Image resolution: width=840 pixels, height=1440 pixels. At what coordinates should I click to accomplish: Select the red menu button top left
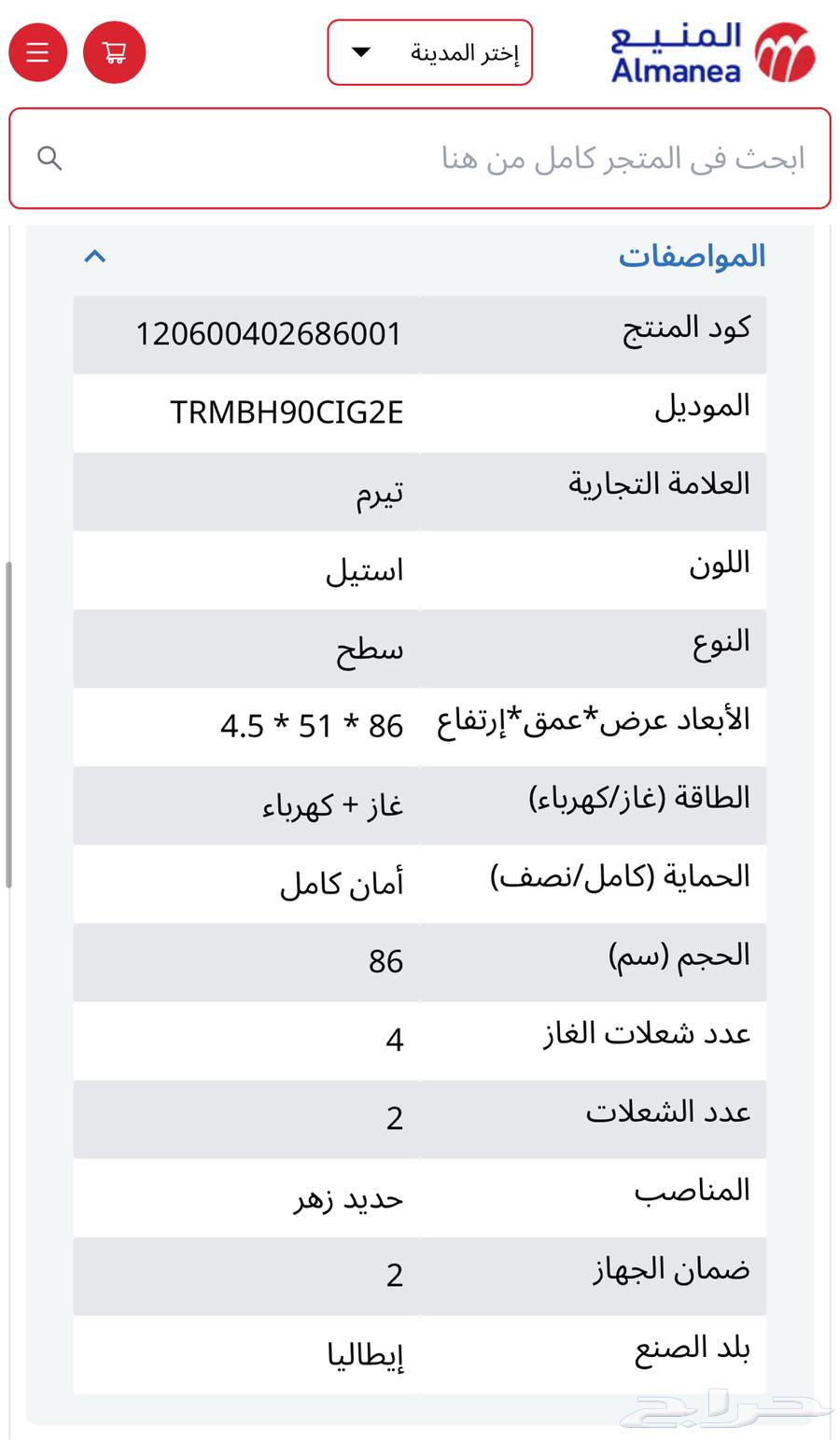(37, 52)
